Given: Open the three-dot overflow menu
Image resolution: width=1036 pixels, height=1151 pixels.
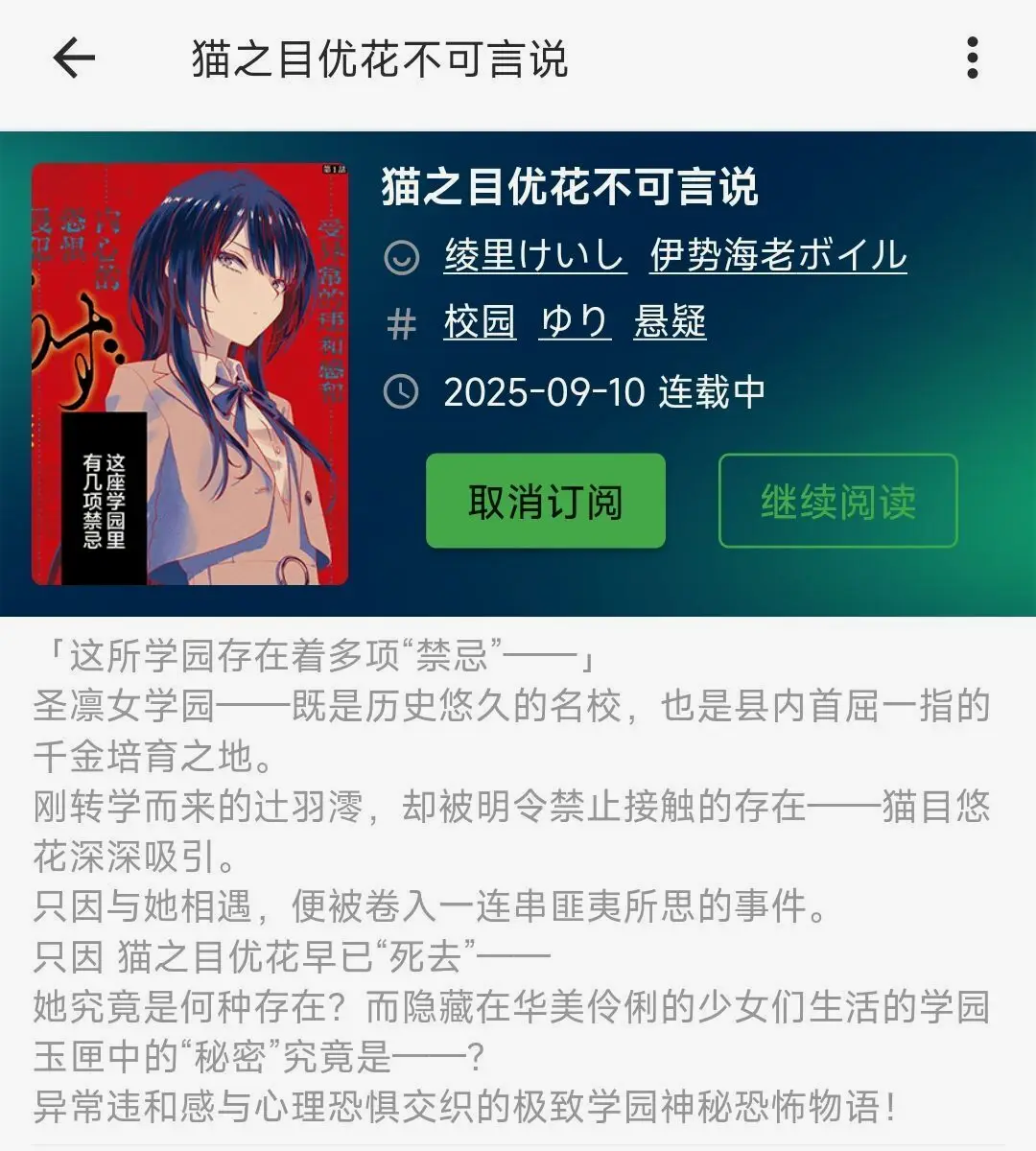Looking at the screenshot, I should 972,59.
